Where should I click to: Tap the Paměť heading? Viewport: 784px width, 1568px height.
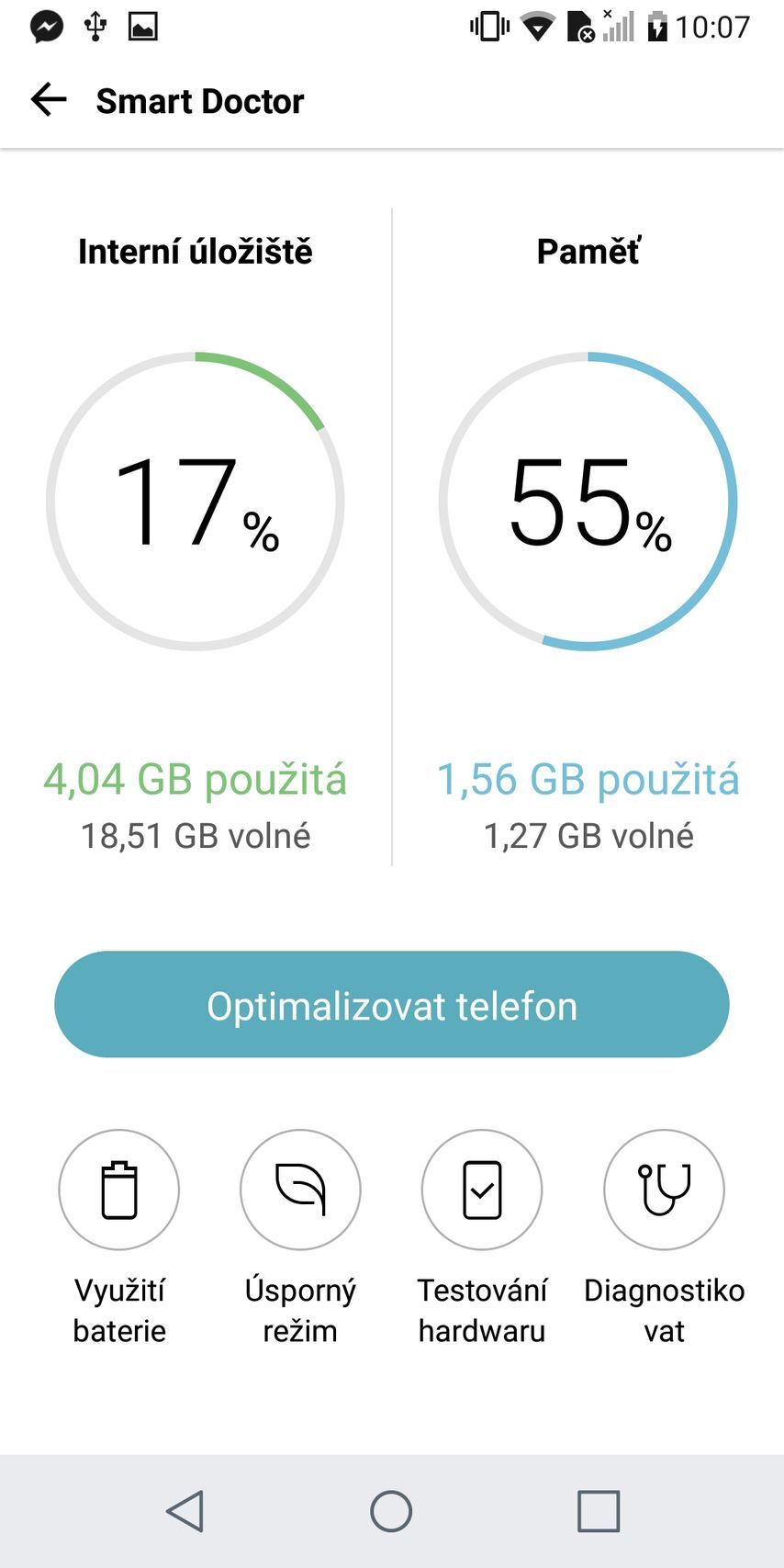coord(588,250)
